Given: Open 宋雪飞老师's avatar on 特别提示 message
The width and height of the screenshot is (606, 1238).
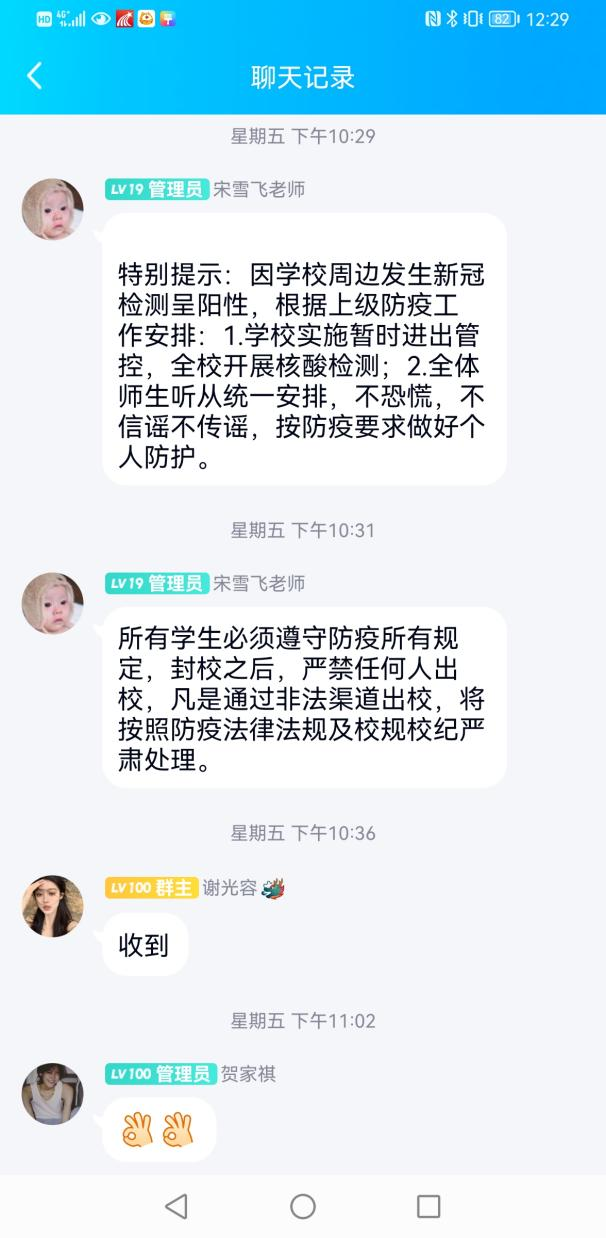Looking at the screenshot, I should (x=53, y=210).
